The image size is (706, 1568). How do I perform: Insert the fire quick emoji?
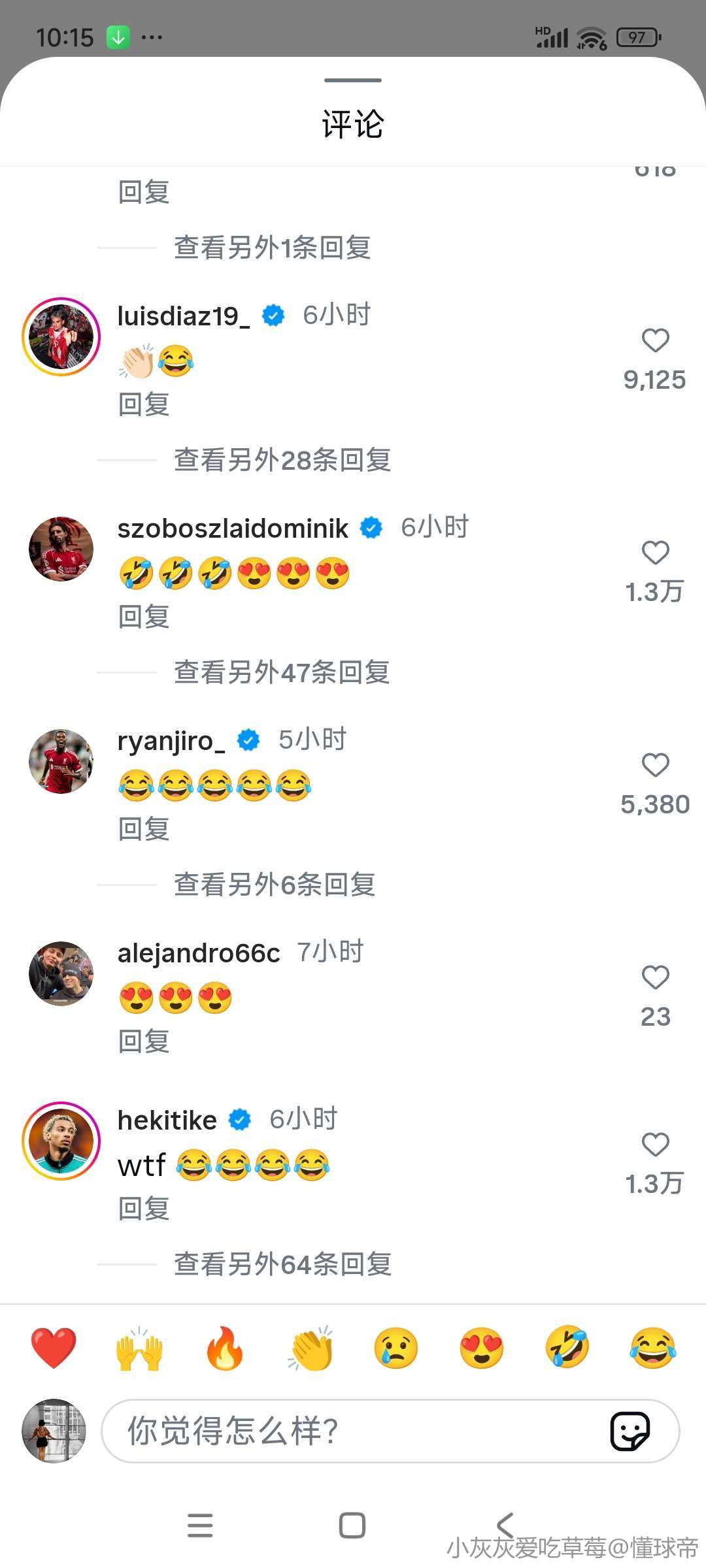(224, 1348)
